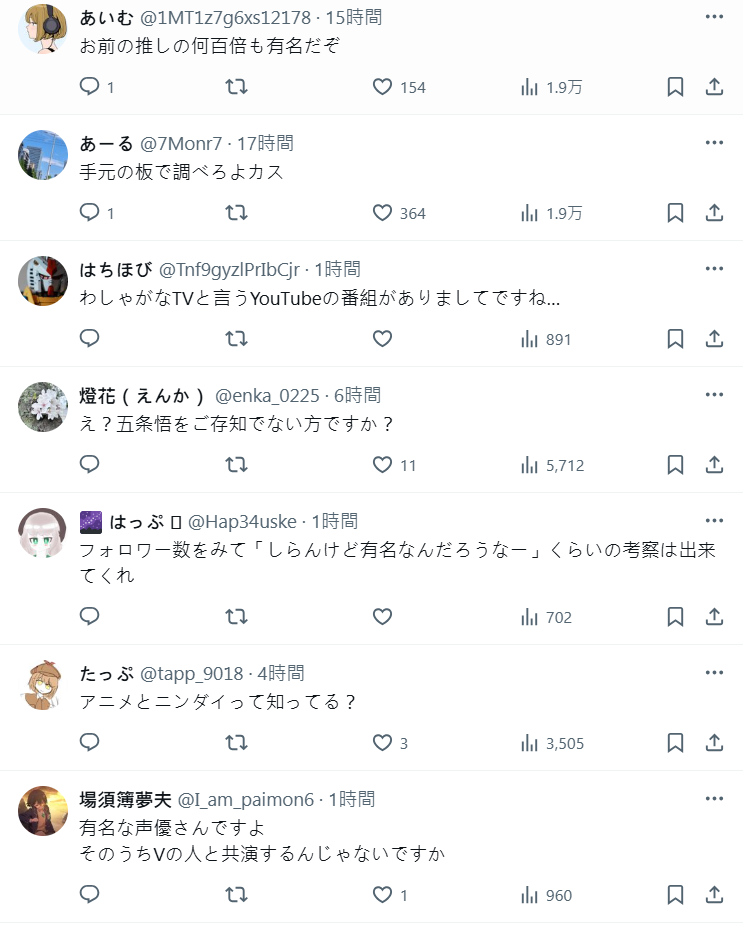Open あいむ's profile avatar
743x926 pixels.
tap(43, 29)
